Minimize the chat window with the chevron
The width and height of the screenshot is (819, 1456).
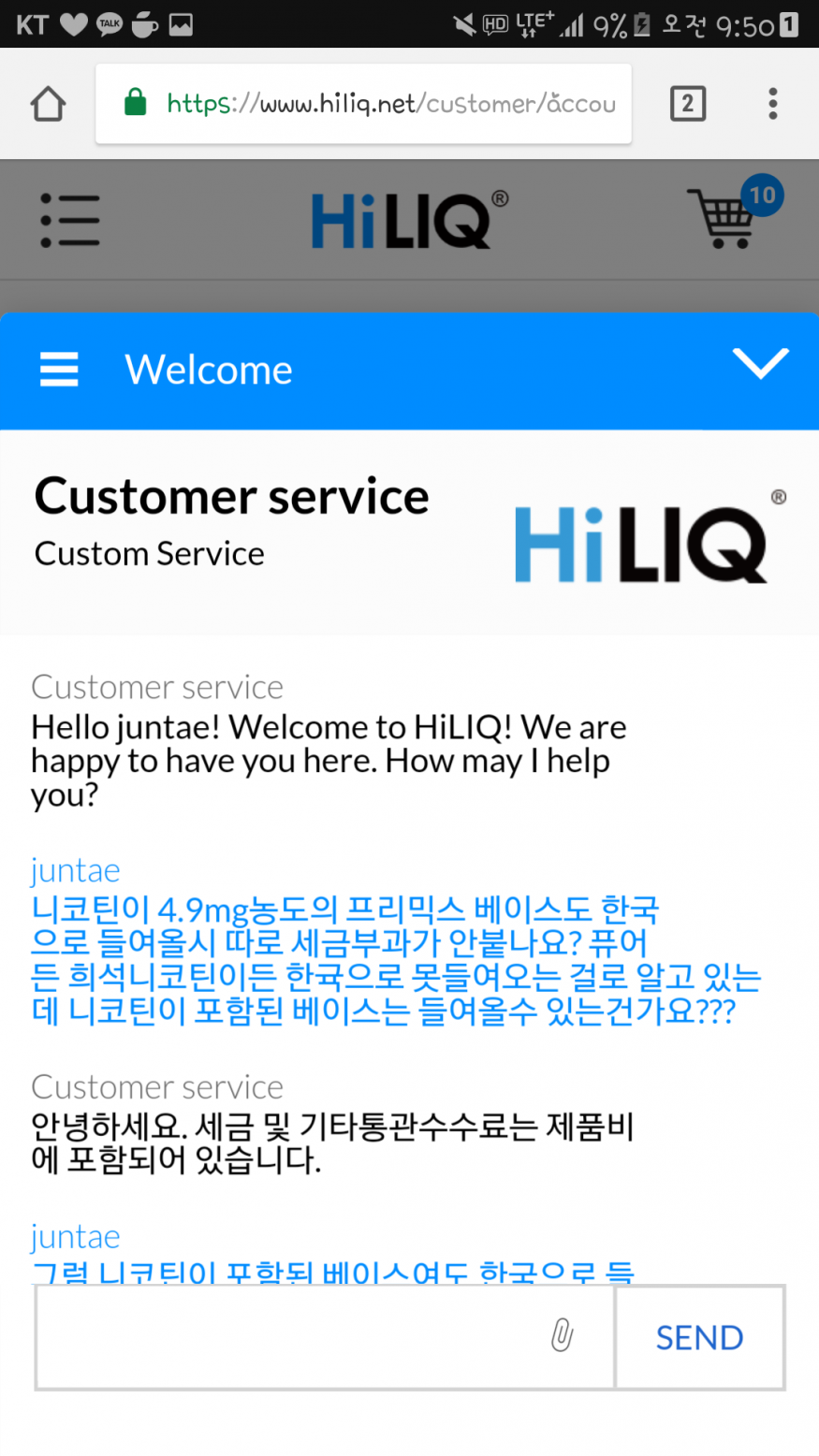(x=760, y=364)
